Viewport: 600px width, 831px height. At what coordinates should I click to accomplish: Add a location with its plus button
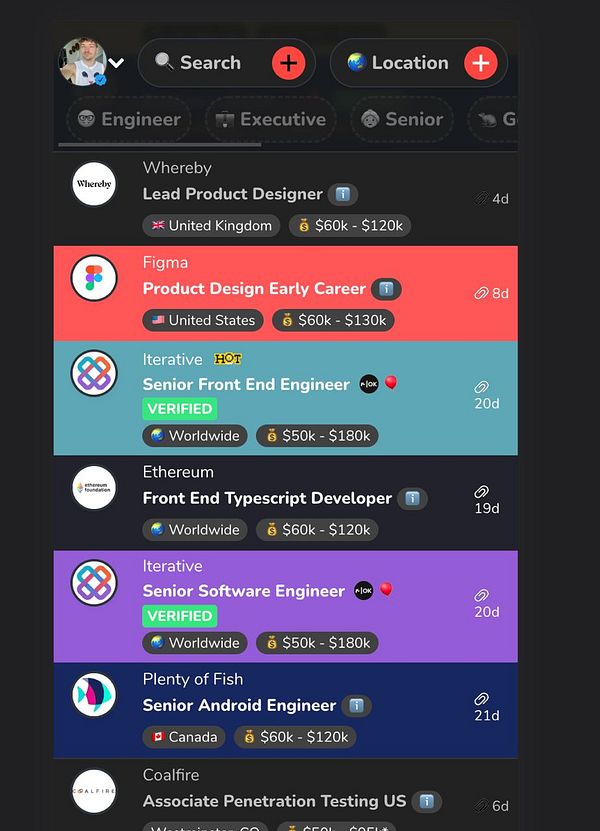point(480,64)
